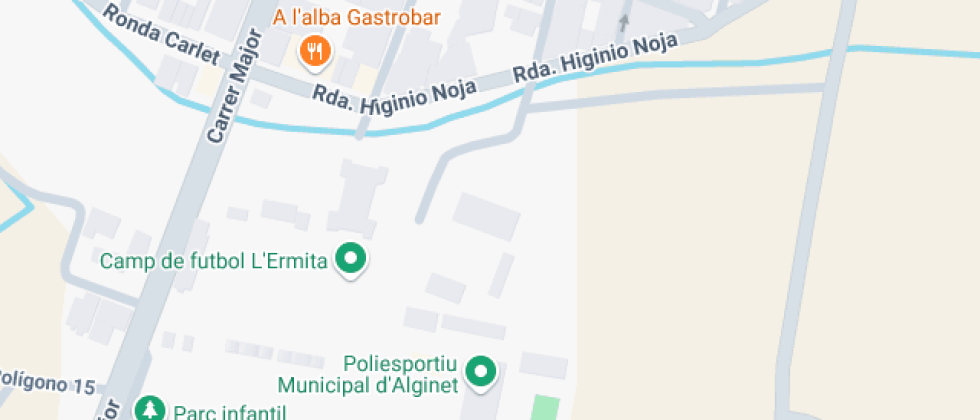Select the Camp de futbol L'Ermita marker
This screenshot has width=980, height=420.
[350, 260]
